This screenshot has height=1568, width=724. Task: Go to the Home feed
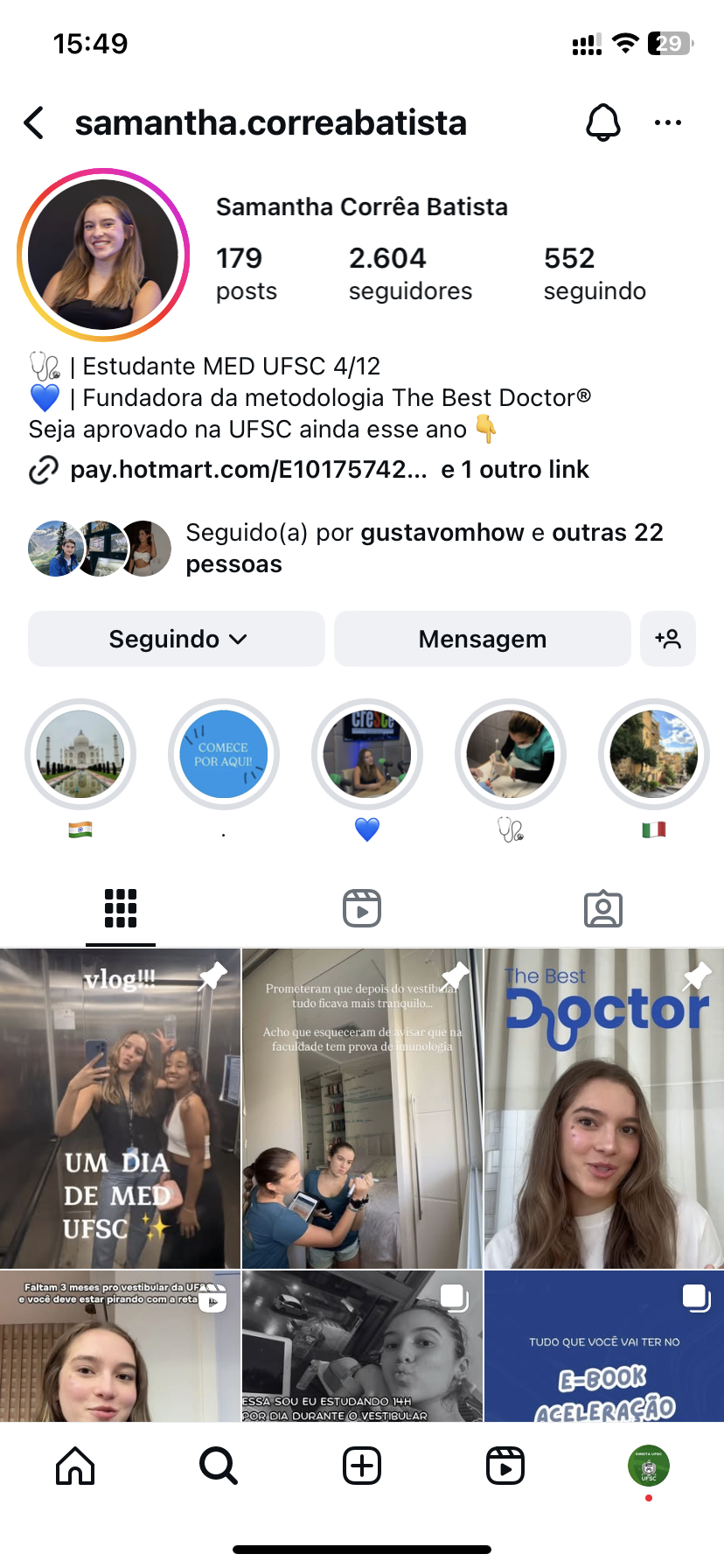pyautogui.click(x=75, y=1466)
